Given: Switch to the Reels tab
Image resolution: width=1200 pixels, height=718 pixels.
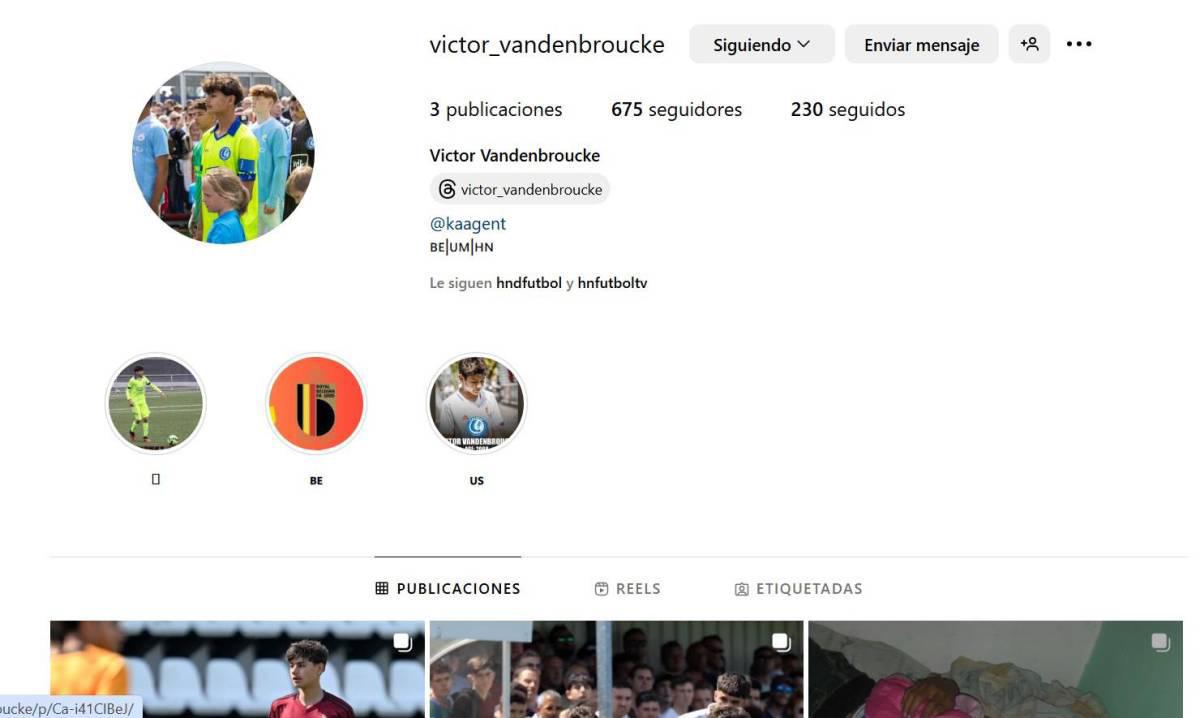Looking at the screenshot, I should pos(627,589).
